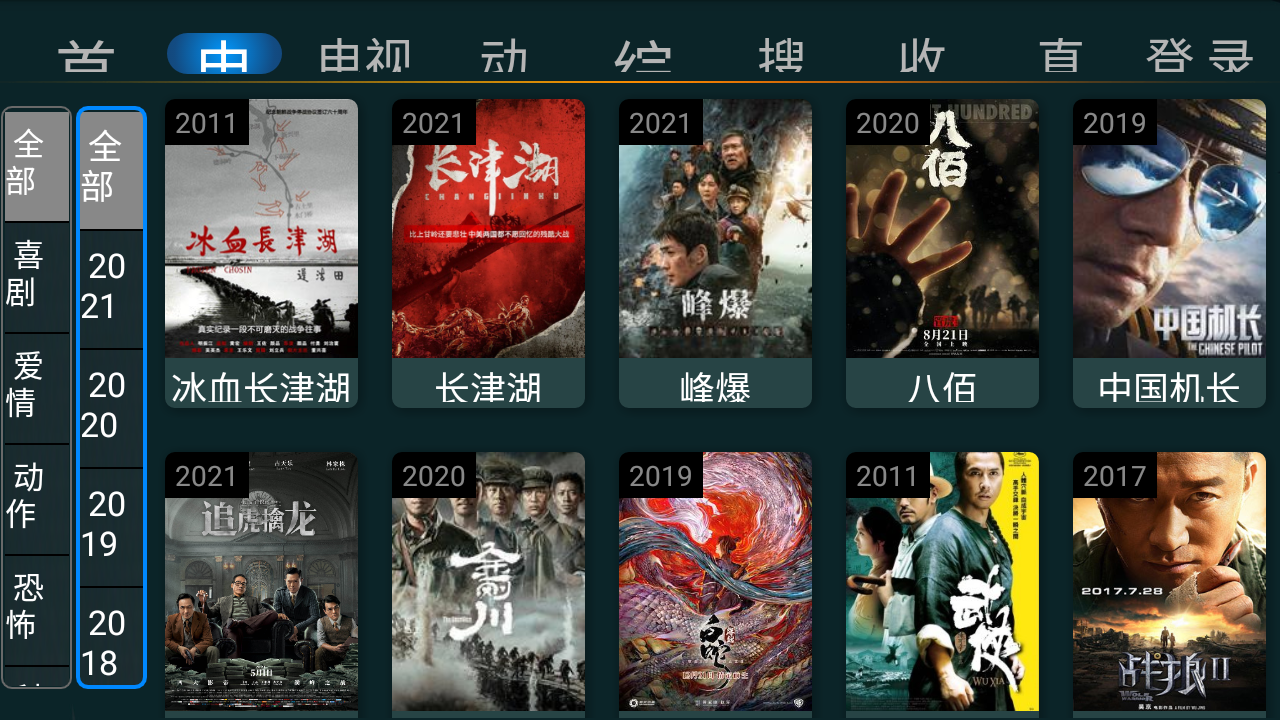Open the 长津湖 movie card
The width and height of the screenshot is (1280, 720).
click(488, 252)
